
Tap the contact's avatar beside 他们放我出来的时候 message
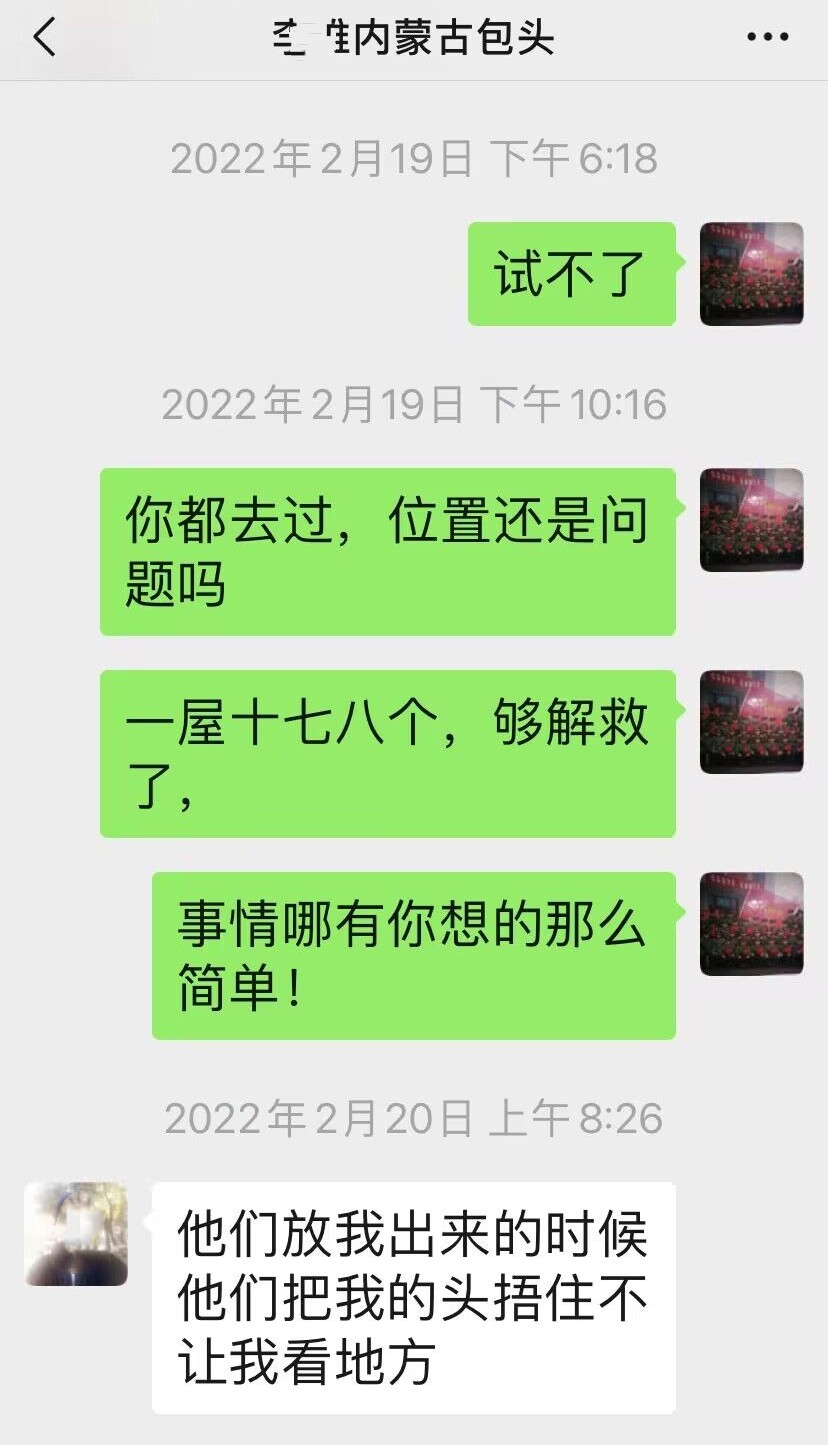pos(76,1234)
